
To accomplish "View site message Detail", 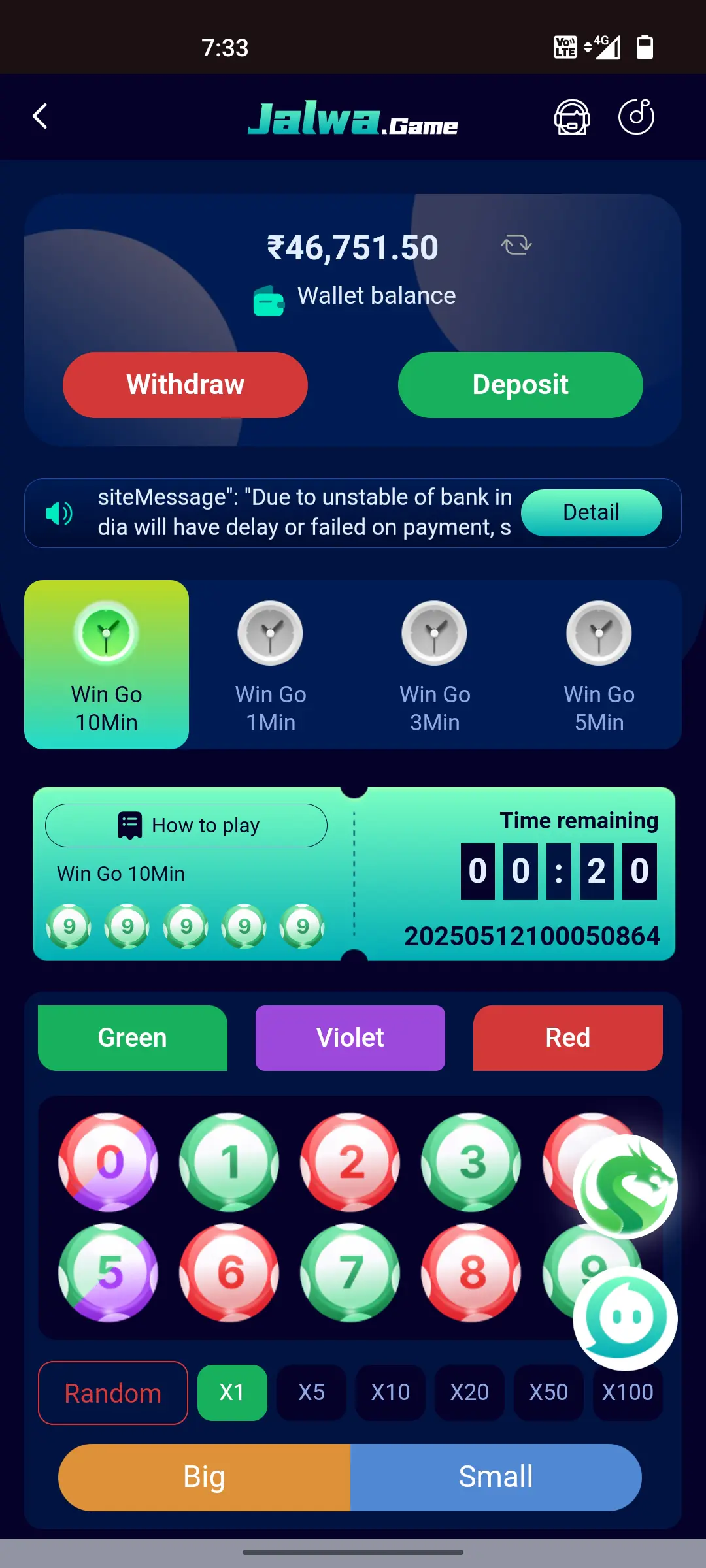I will 592,512.
